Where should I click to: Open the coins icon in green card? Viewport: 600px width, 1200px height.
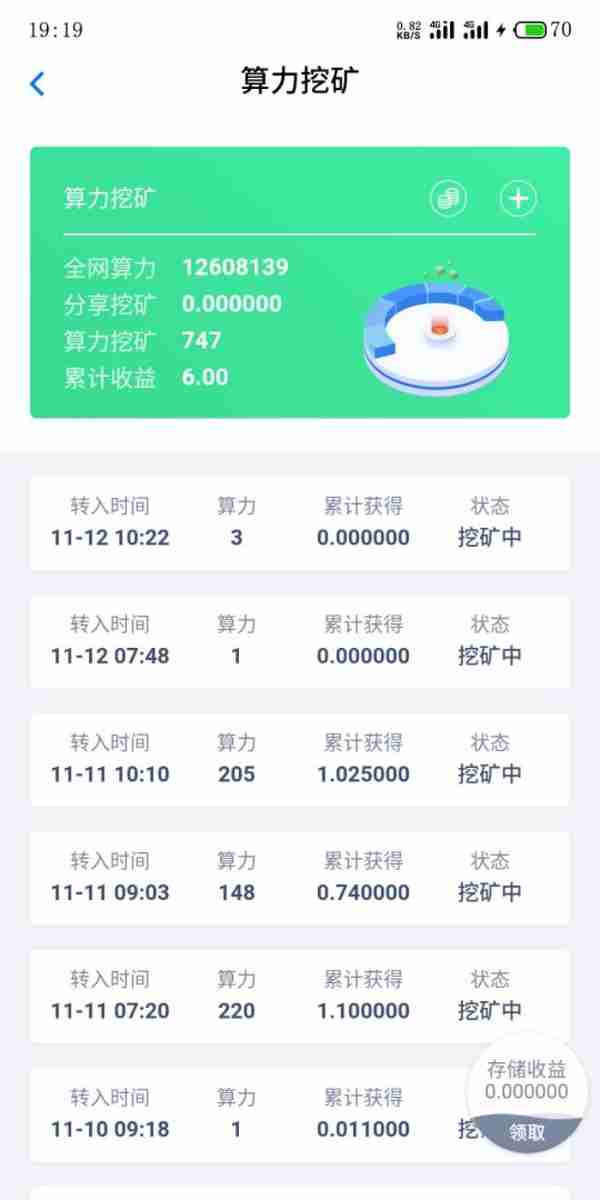[448, 198]
